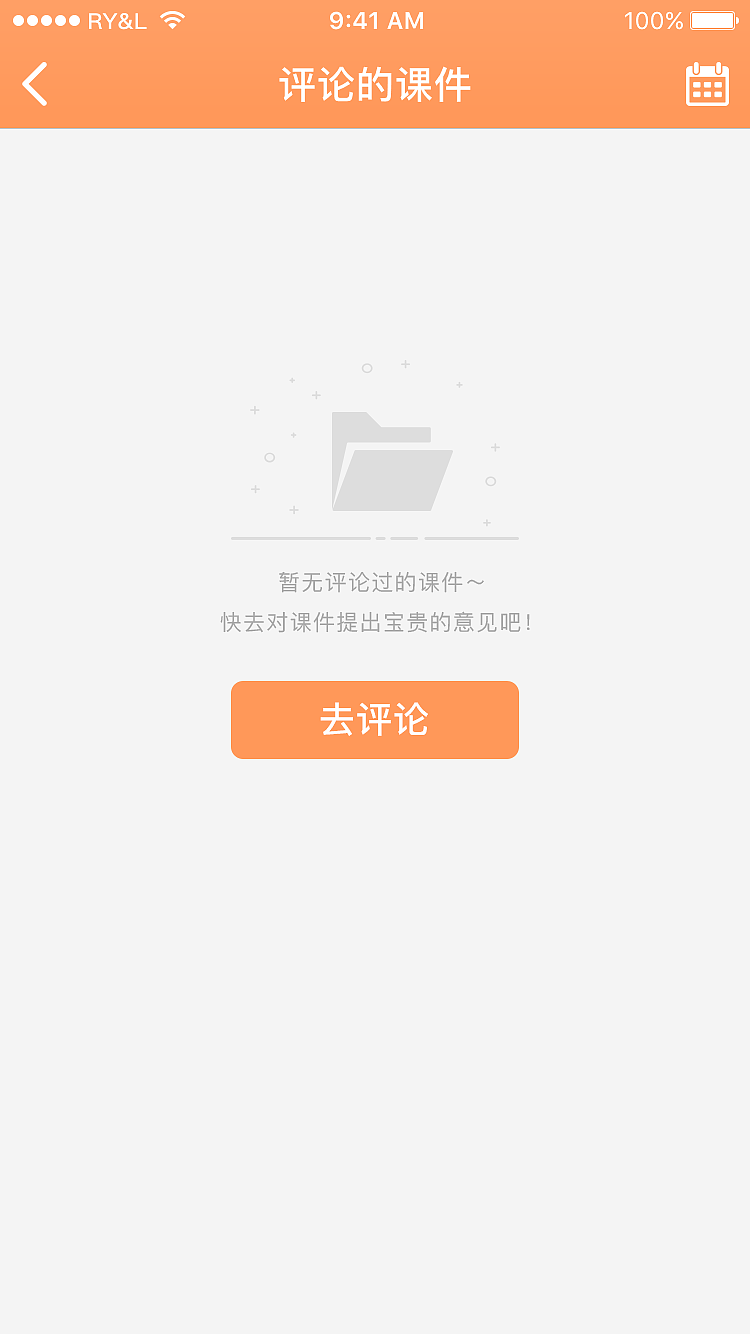Image resolution: width=750 pixels, height=1334 pixels.
Task: Tap the orange comment button below the message
Action: pyautogui.click(x=375, y=720)
